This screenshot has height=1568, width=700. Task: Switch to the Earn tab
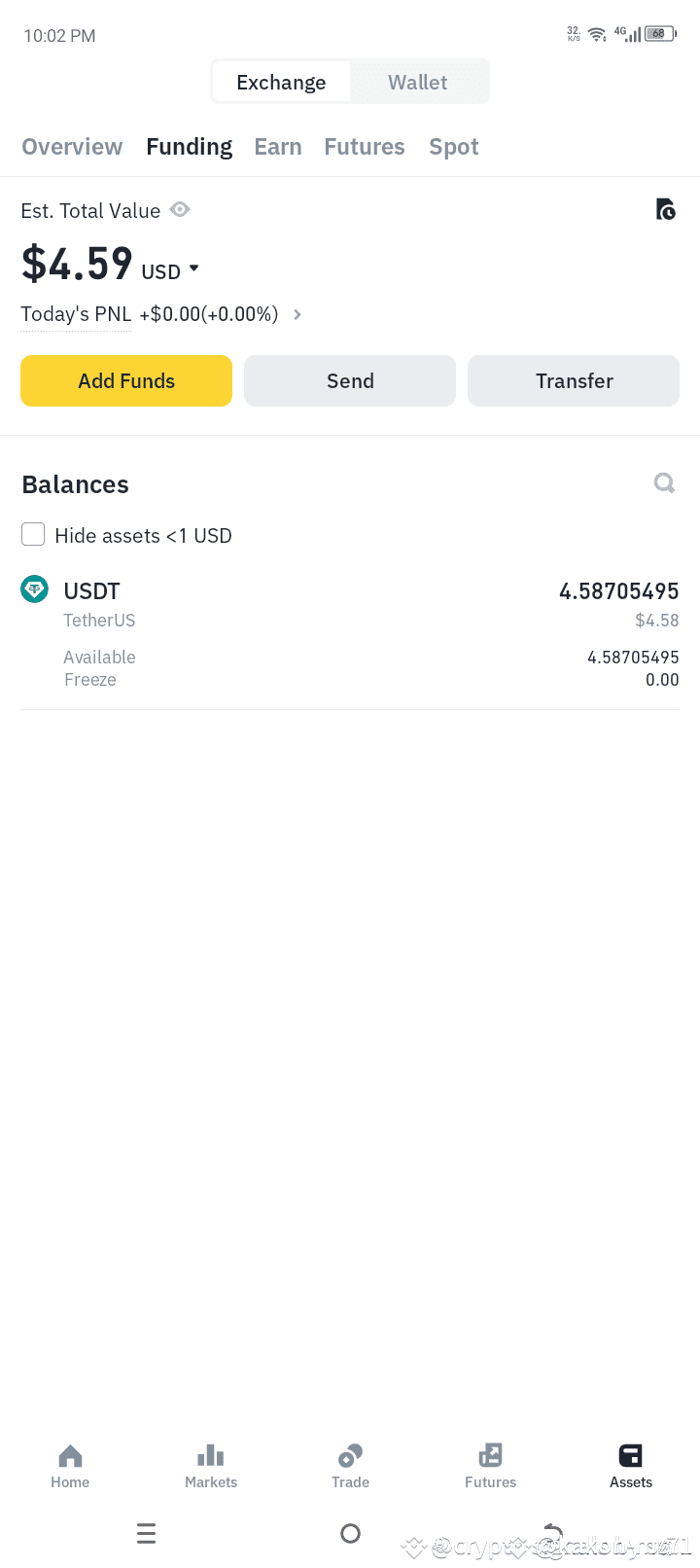point(278,146)
